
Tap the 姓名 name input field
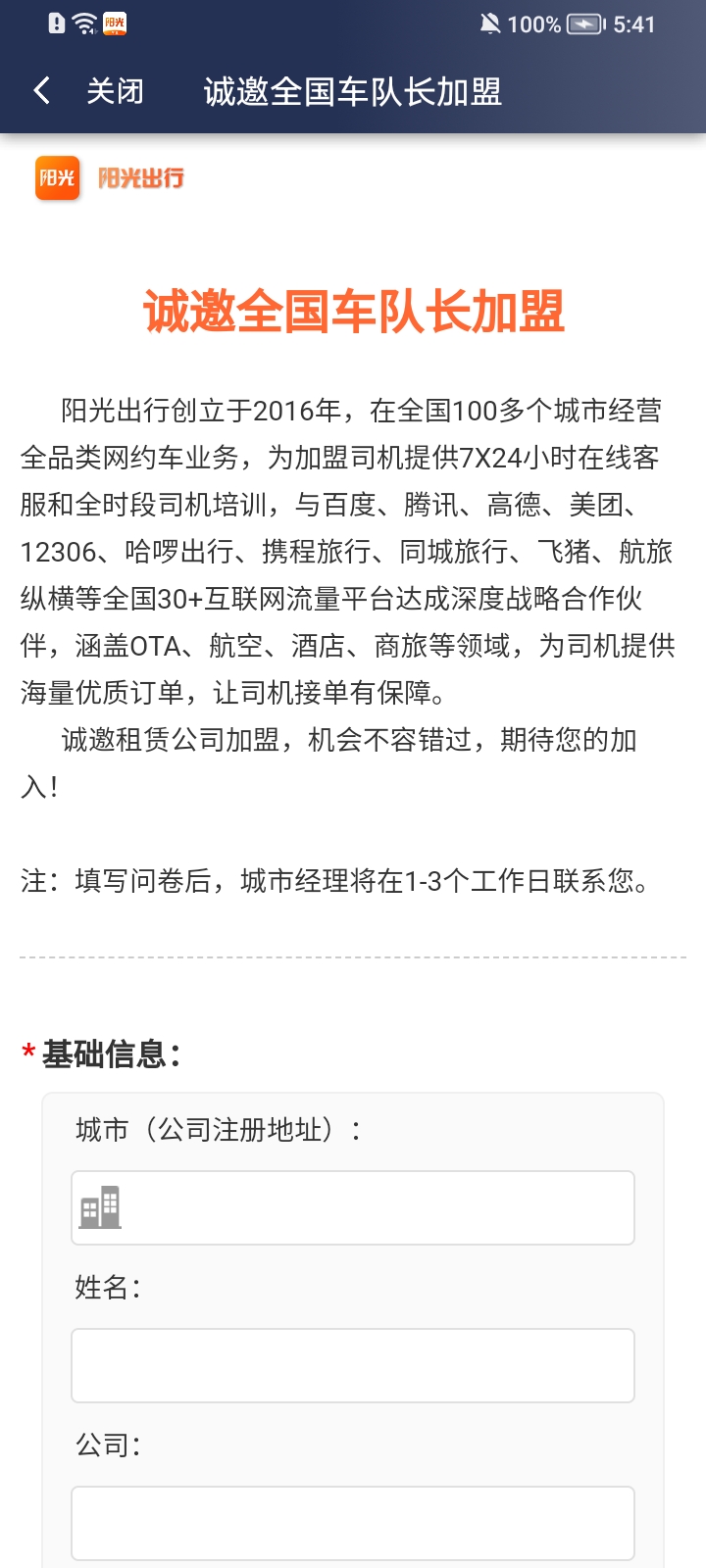(353, 1365)
